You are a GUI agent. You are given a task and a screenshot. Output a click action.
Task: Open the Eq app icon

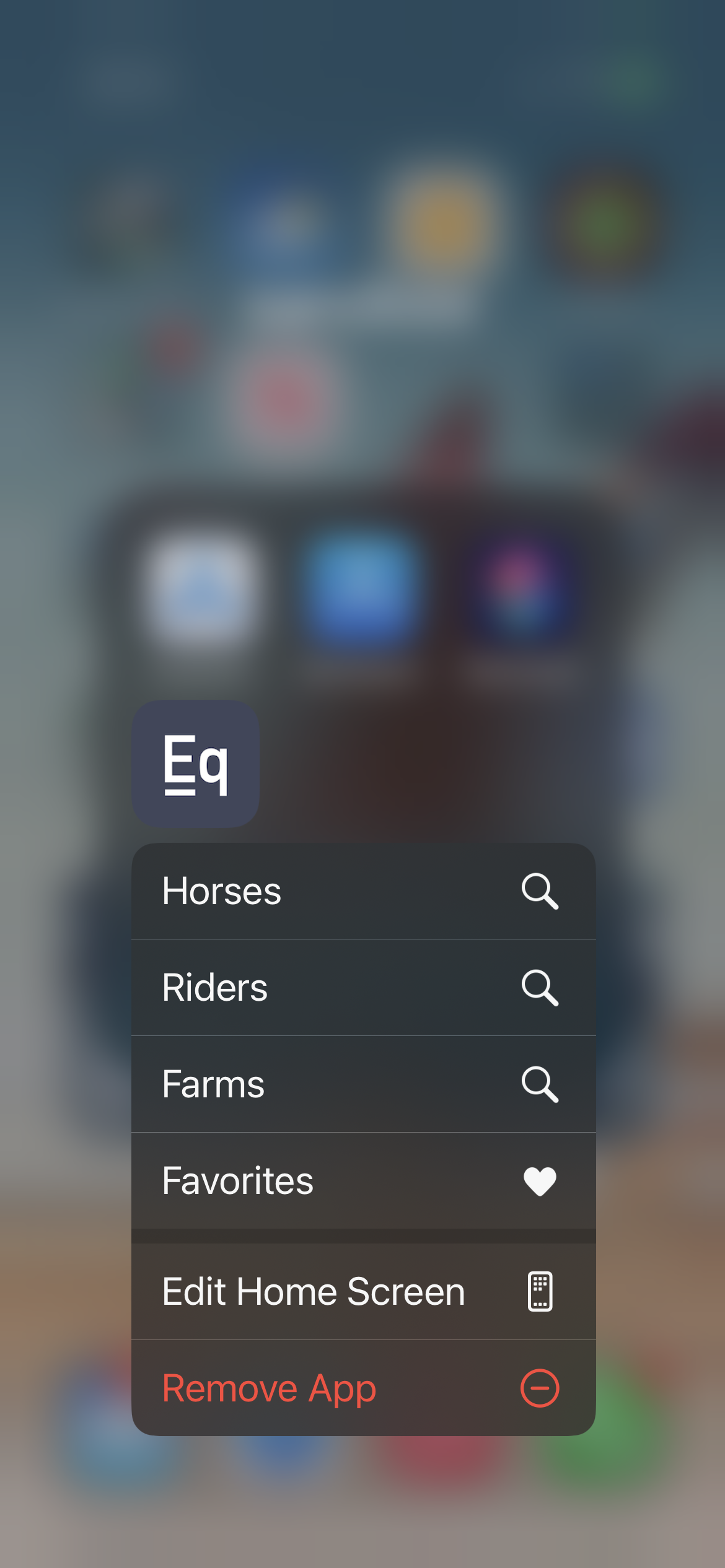pyautogui.click(x=196, y=764)
